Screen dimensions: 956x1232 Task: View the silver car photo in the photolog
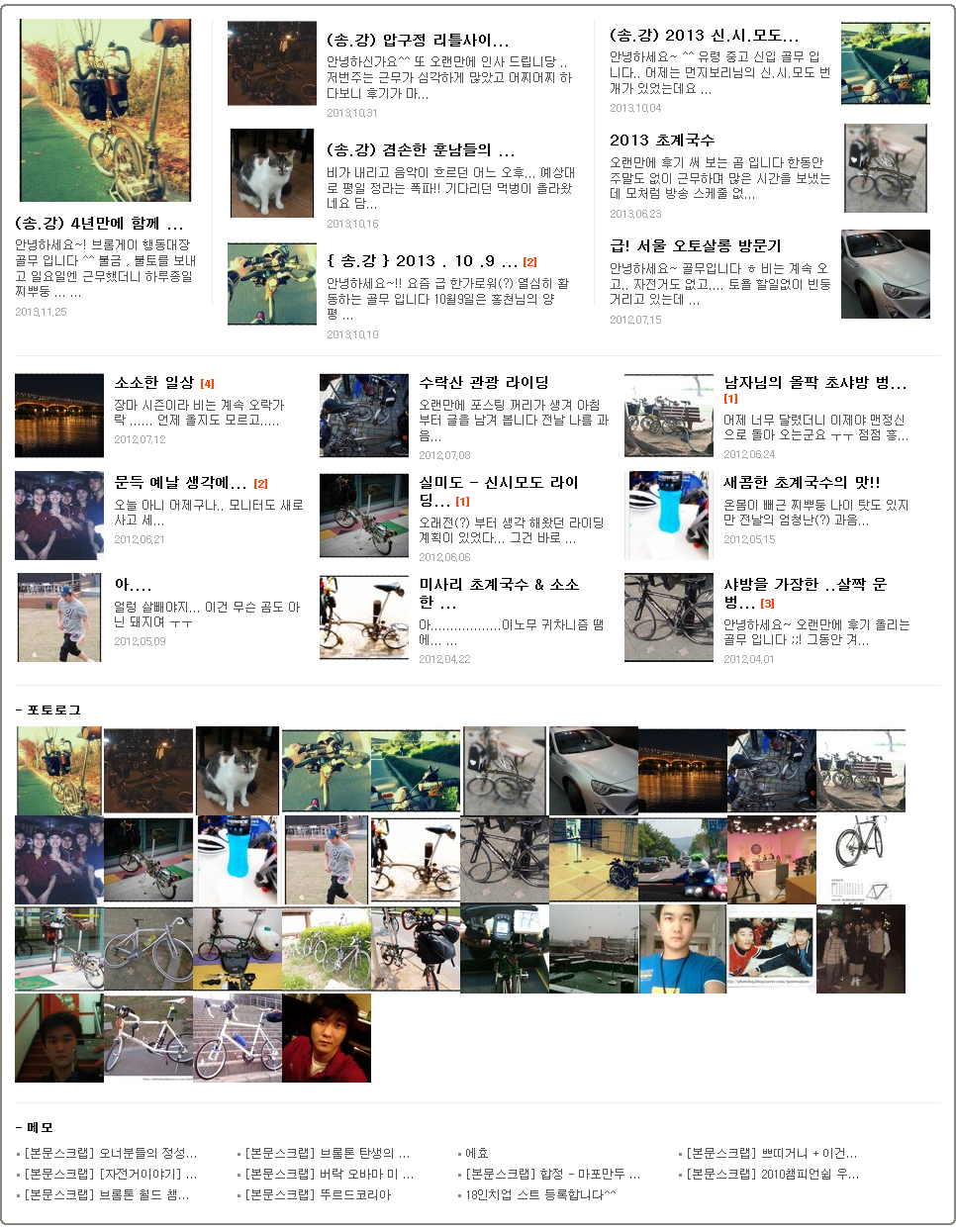(593, 769)
